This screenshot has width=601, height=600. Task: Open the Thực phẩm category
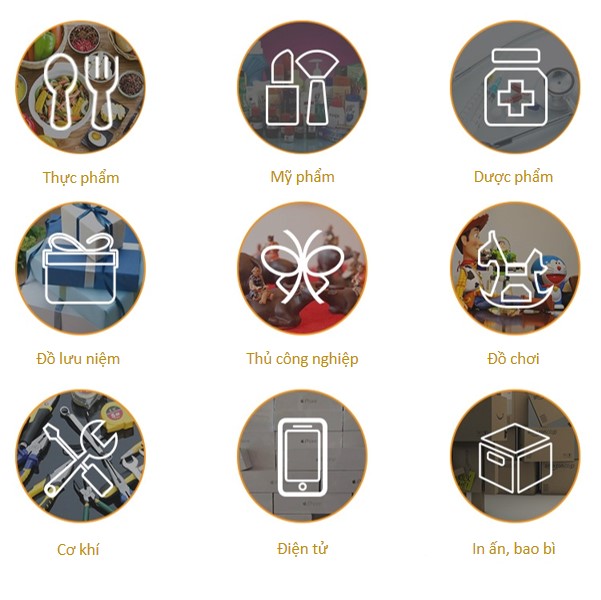[x=81, y=88]
